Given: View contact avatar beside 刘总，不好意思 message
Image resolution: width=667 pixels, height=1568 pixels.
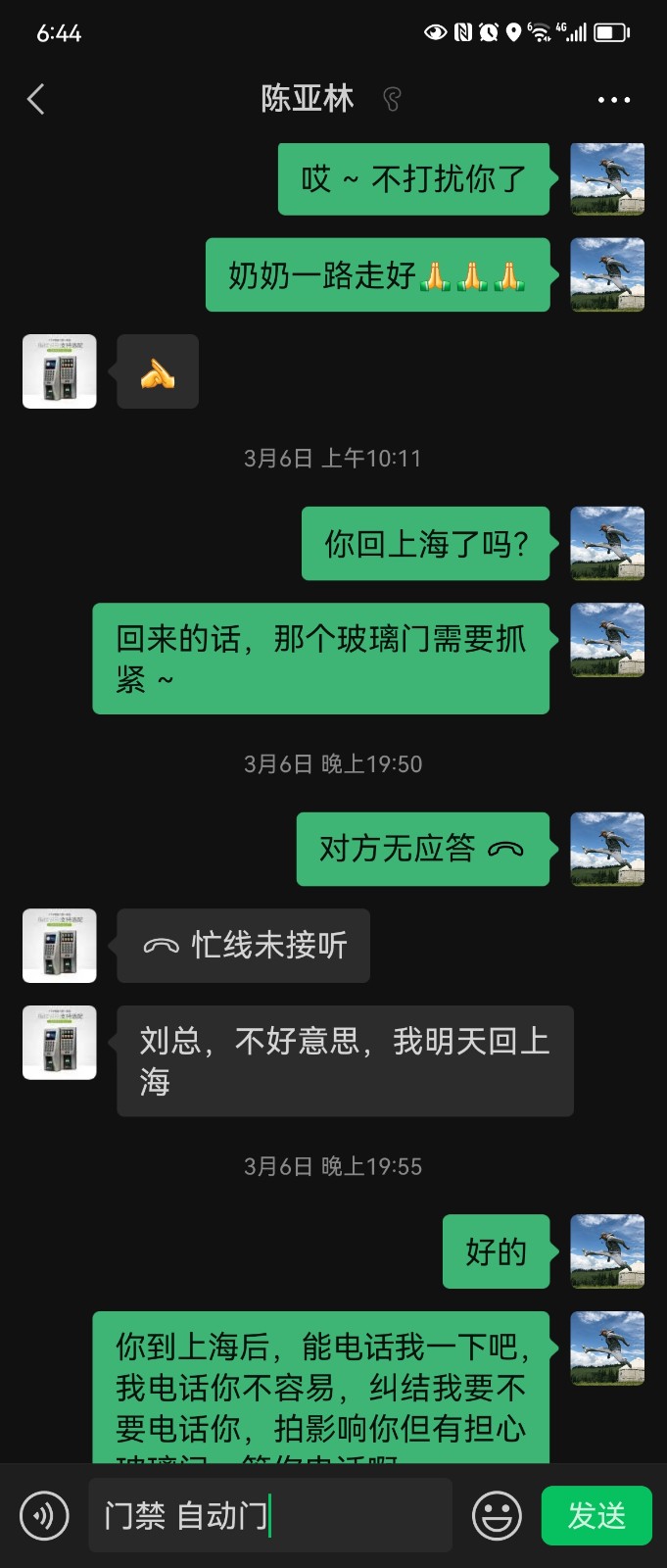Looking at the screenshot, I should 60,1043.
